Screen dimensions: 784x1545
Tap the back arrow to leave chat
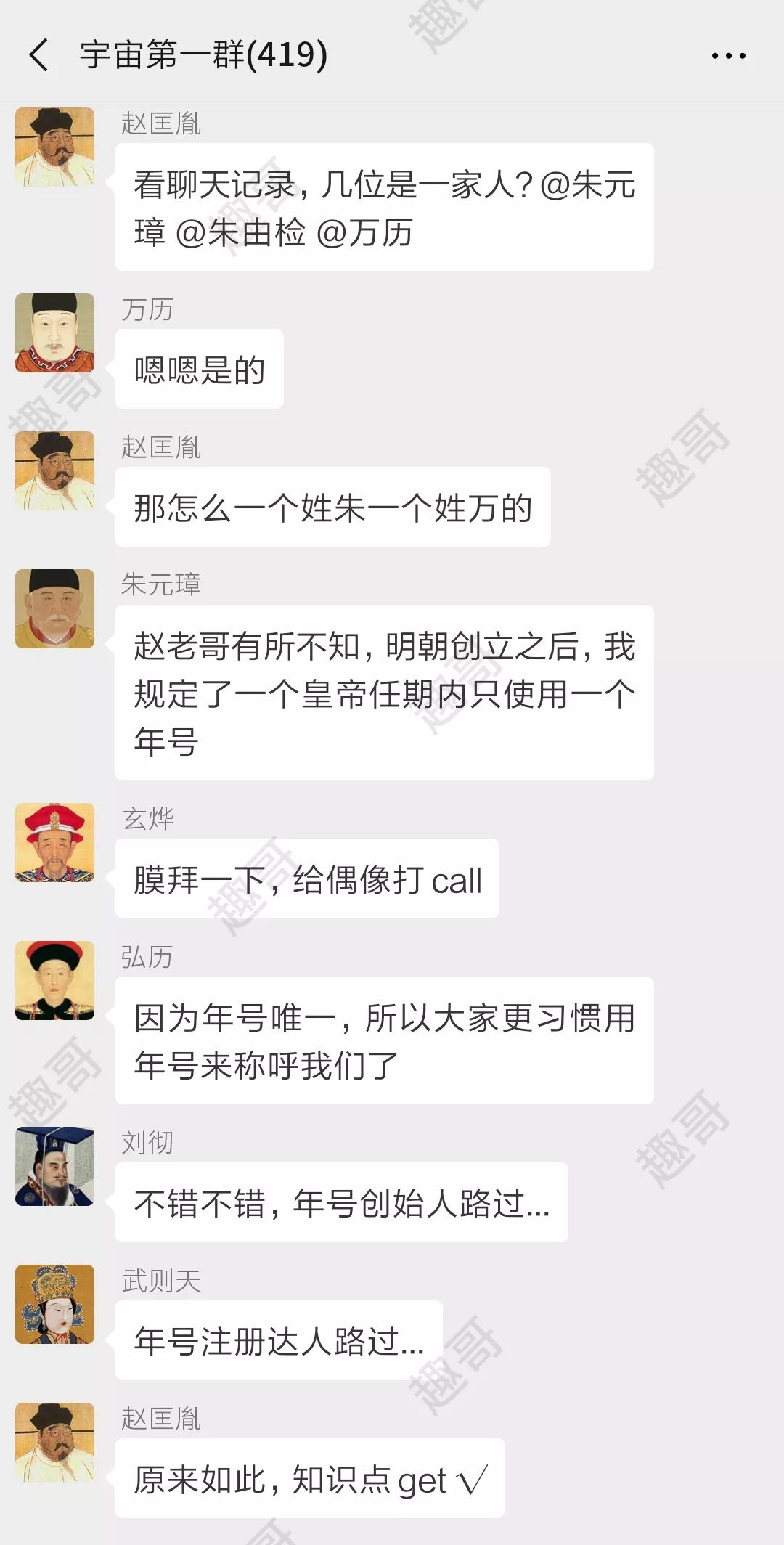40,54
